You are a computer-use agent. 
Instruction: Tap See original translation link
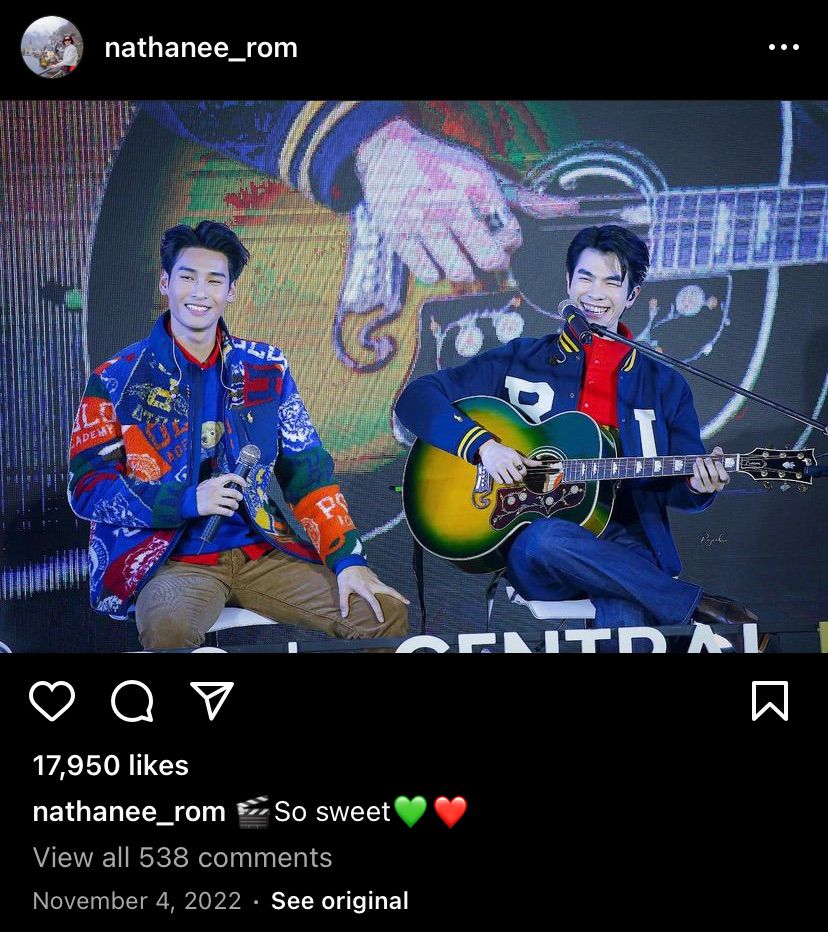coord(339,901)
